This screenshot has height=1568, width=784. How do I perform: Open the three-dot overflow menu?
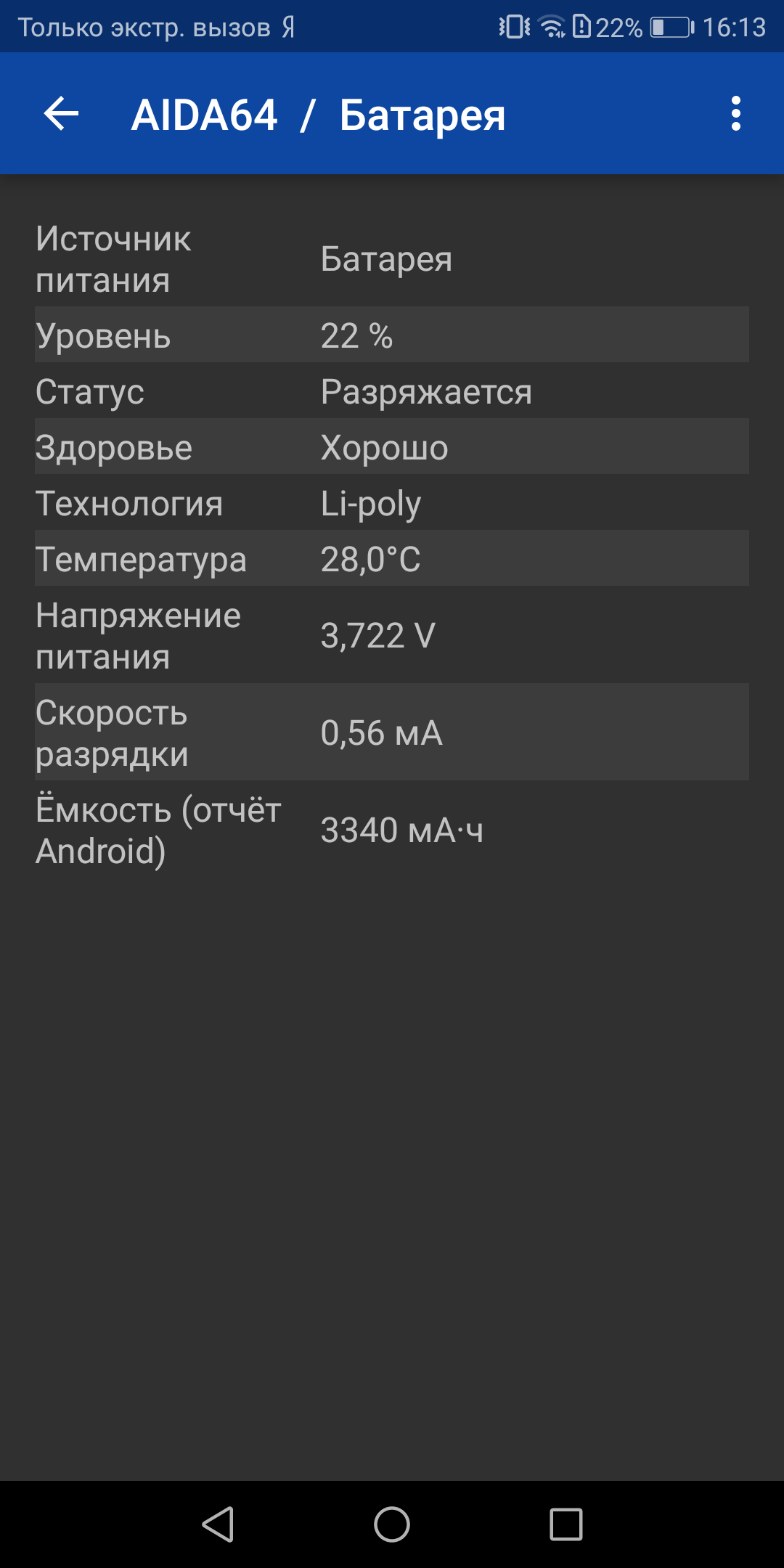point(736,114)
